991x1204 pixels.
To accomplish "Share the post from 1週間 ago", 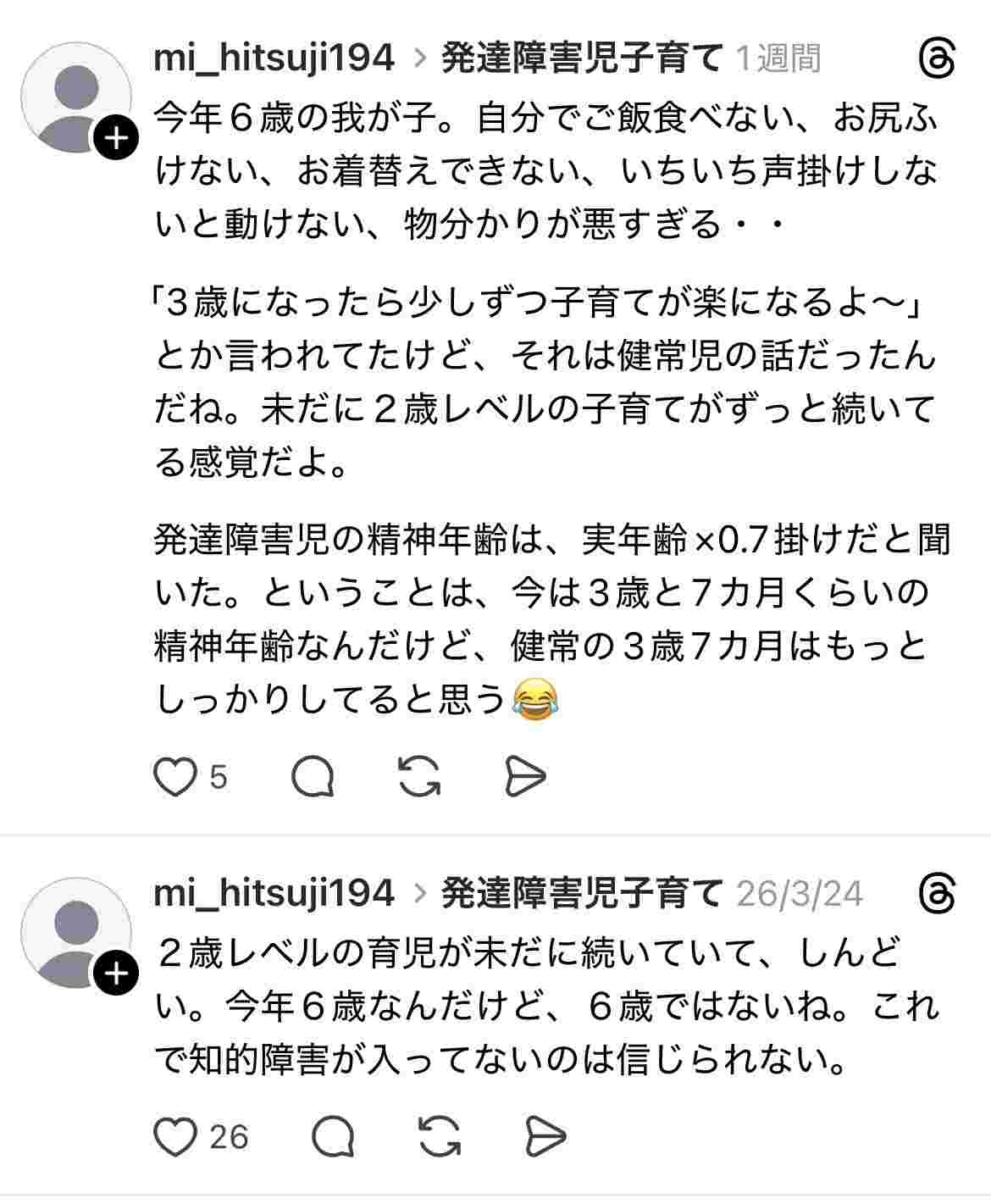I will click(x=524, y=776).
